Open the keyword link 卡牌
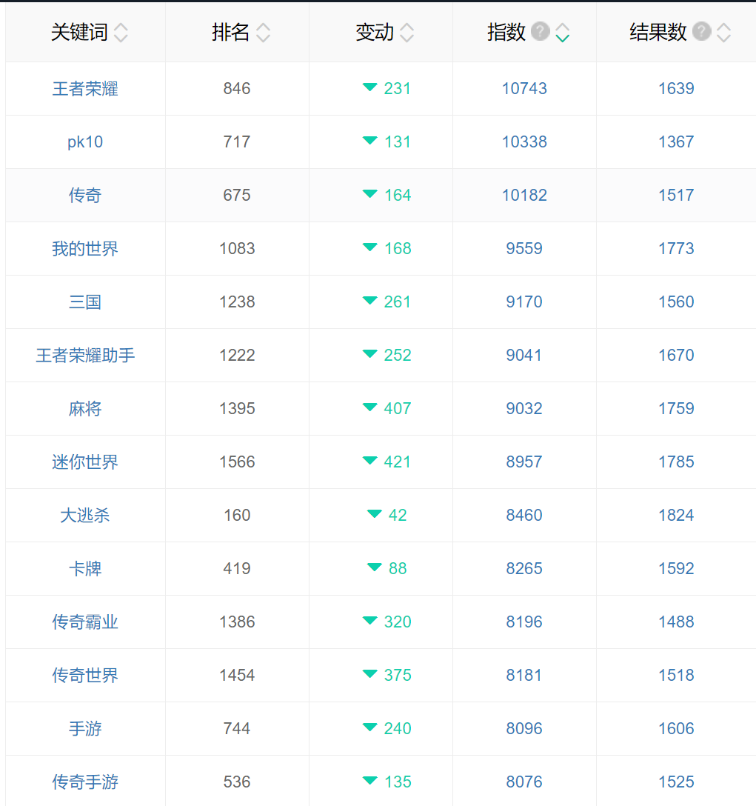The height and width of the screenshot is (806, 756). click(85, 568)
